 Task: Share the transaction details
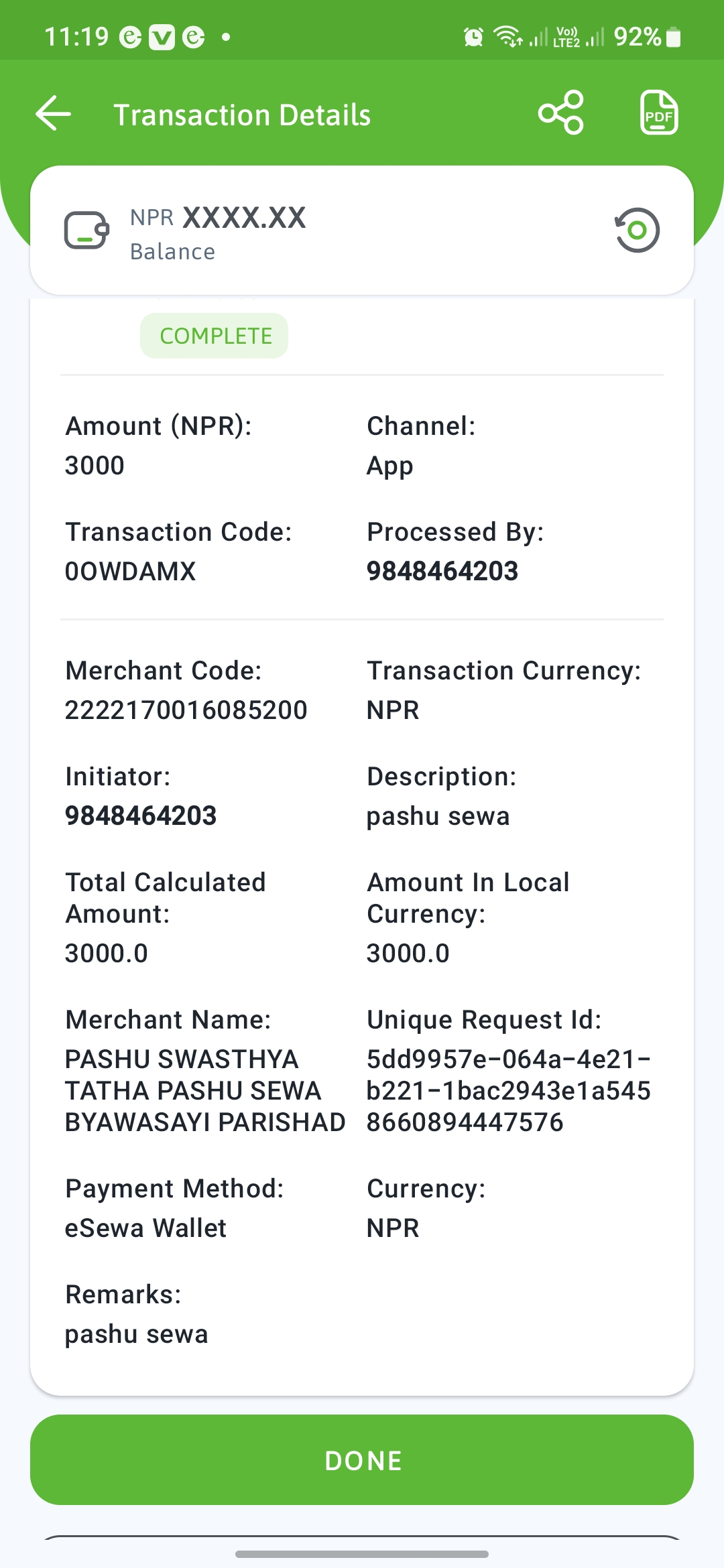click(x=561, y=113)
